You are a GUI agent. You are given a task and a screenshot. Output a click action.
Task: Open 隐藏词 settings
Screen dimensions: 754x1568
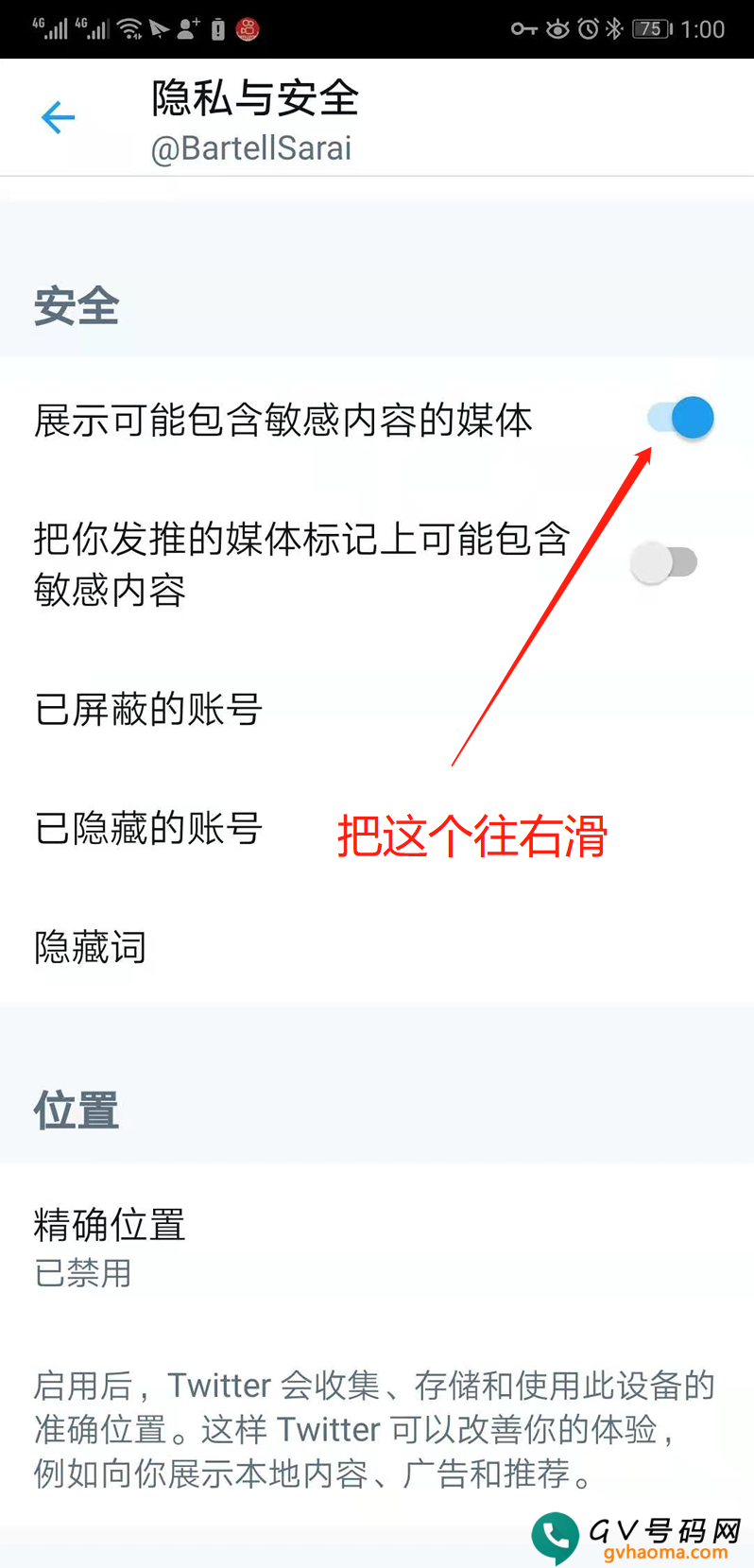coord(91,947)
